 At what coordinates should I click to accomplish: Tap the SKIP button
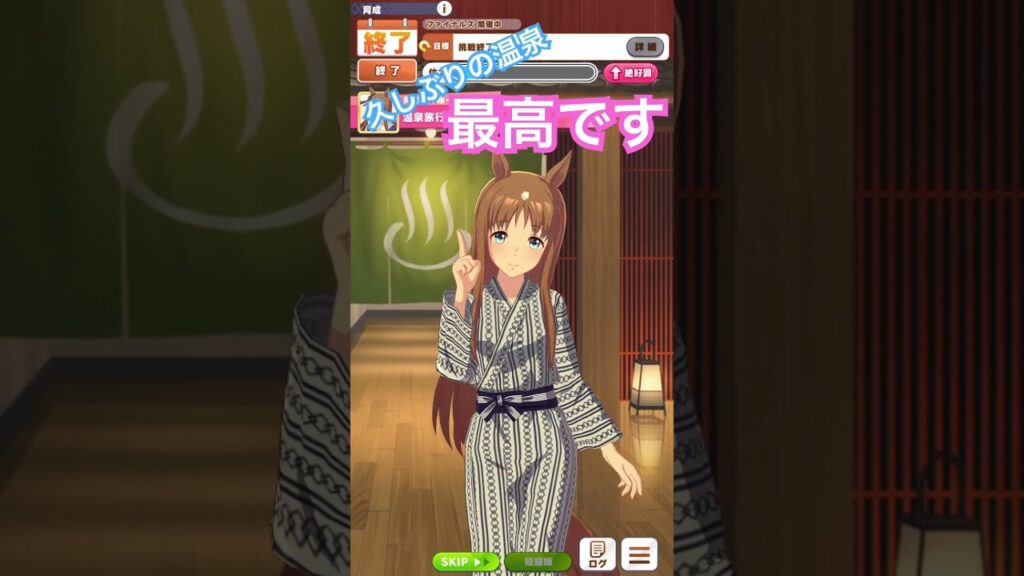(x=465, y=562)
